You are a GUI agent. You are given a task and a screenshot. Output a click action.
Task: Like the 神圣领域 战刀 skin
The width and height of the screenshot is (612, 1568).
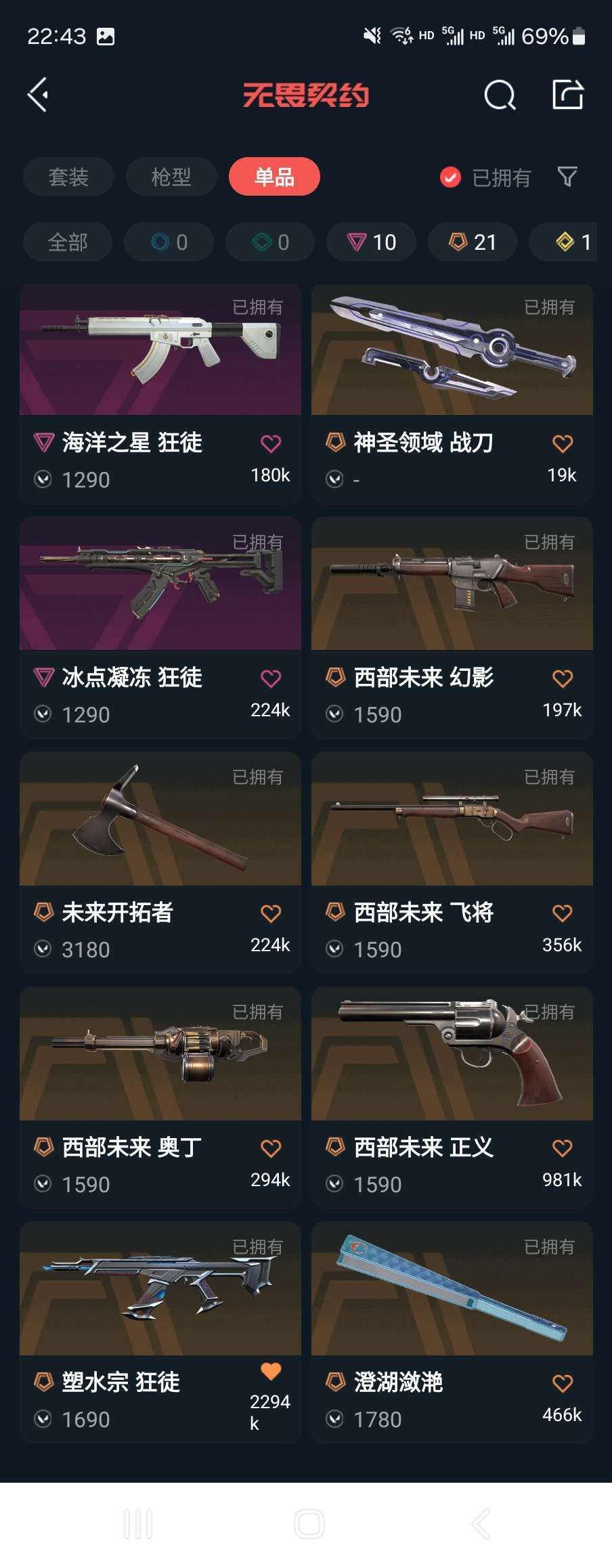pos(563,443)
